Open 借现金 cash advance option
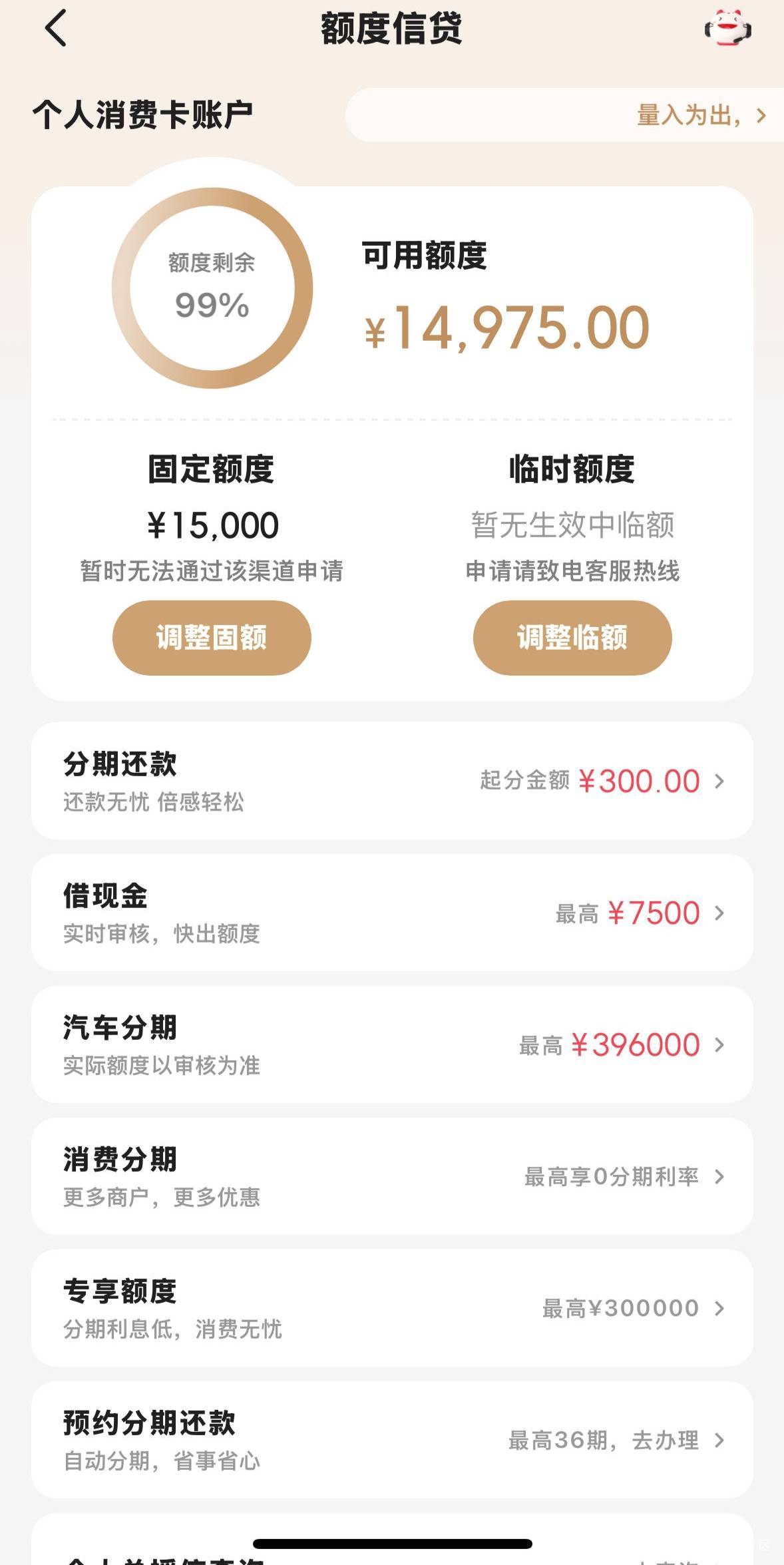This screenshot has height=1565, width=784. coord(392,913)
